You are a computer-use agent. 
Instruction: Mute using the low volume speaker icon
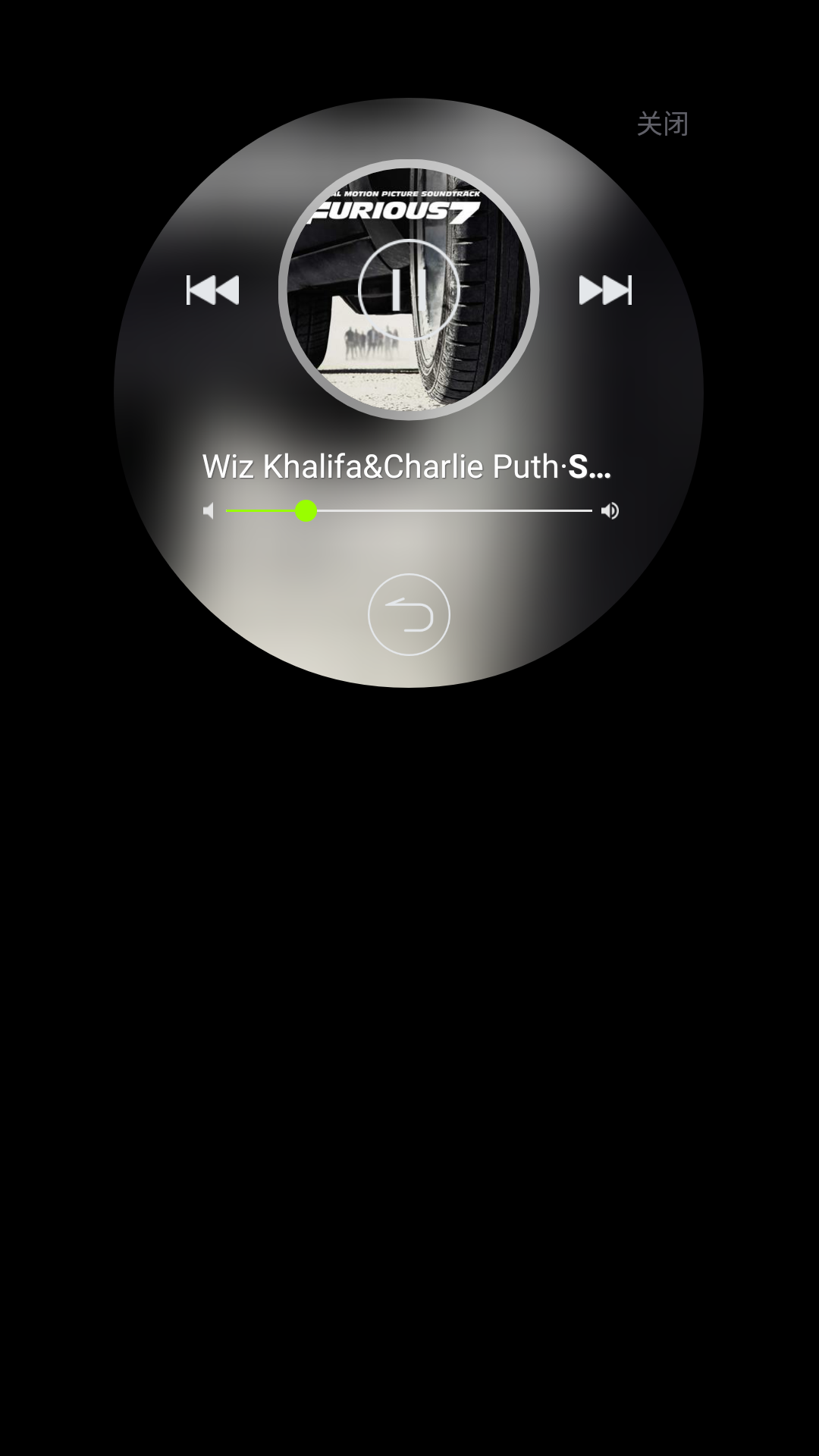[x=209, y=511]
